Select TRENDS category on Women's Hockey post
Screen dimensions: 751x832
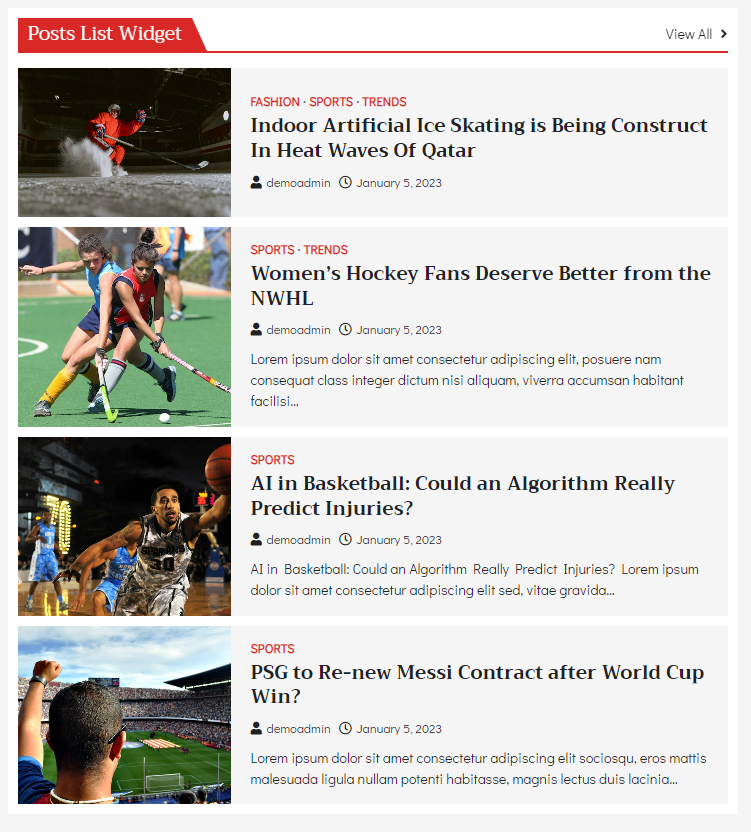pos(326,250)
